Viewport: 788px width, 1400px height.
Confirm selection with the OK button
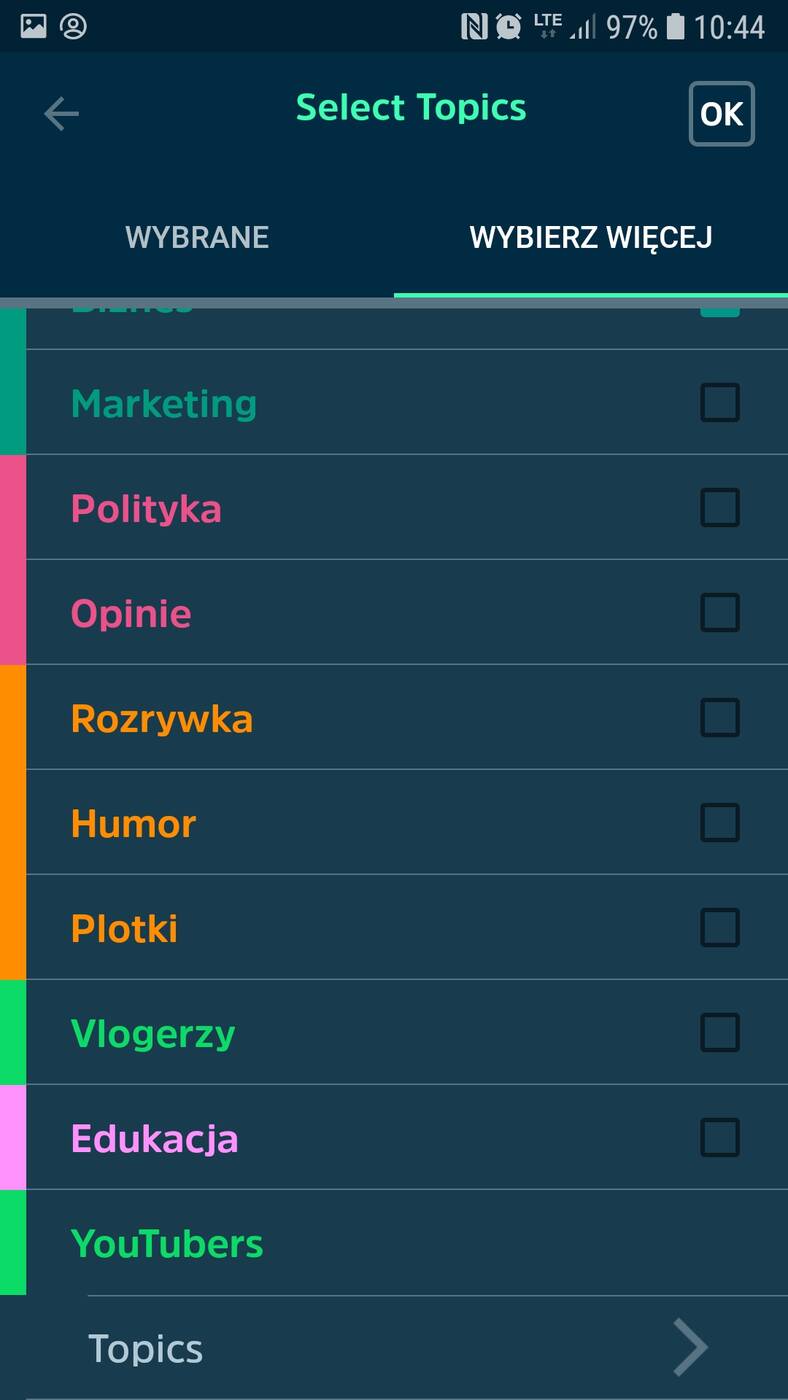point(721,114)
